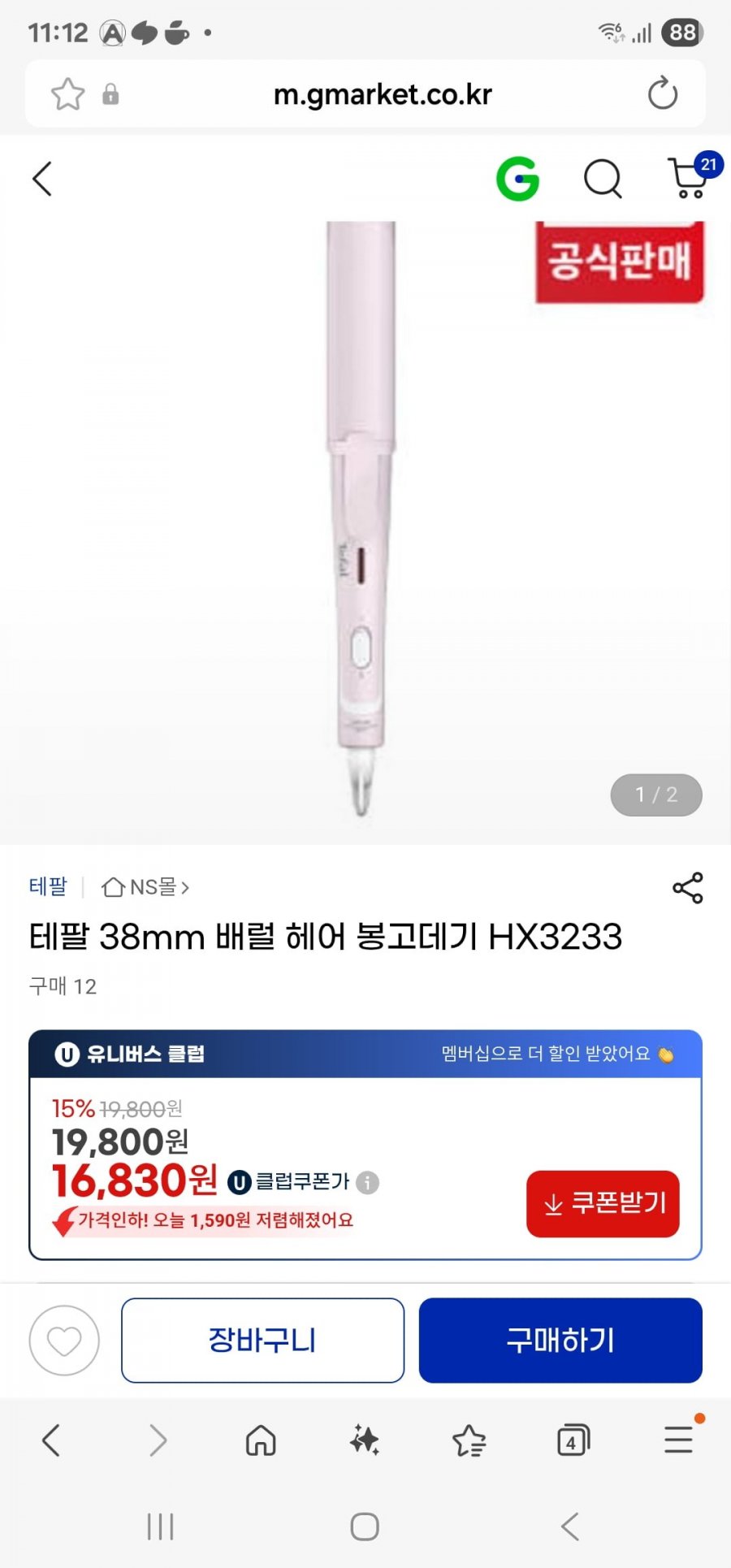Screen dimensions: 731x1568
Task: Open the 테팔 brand link
Action: 48,886
